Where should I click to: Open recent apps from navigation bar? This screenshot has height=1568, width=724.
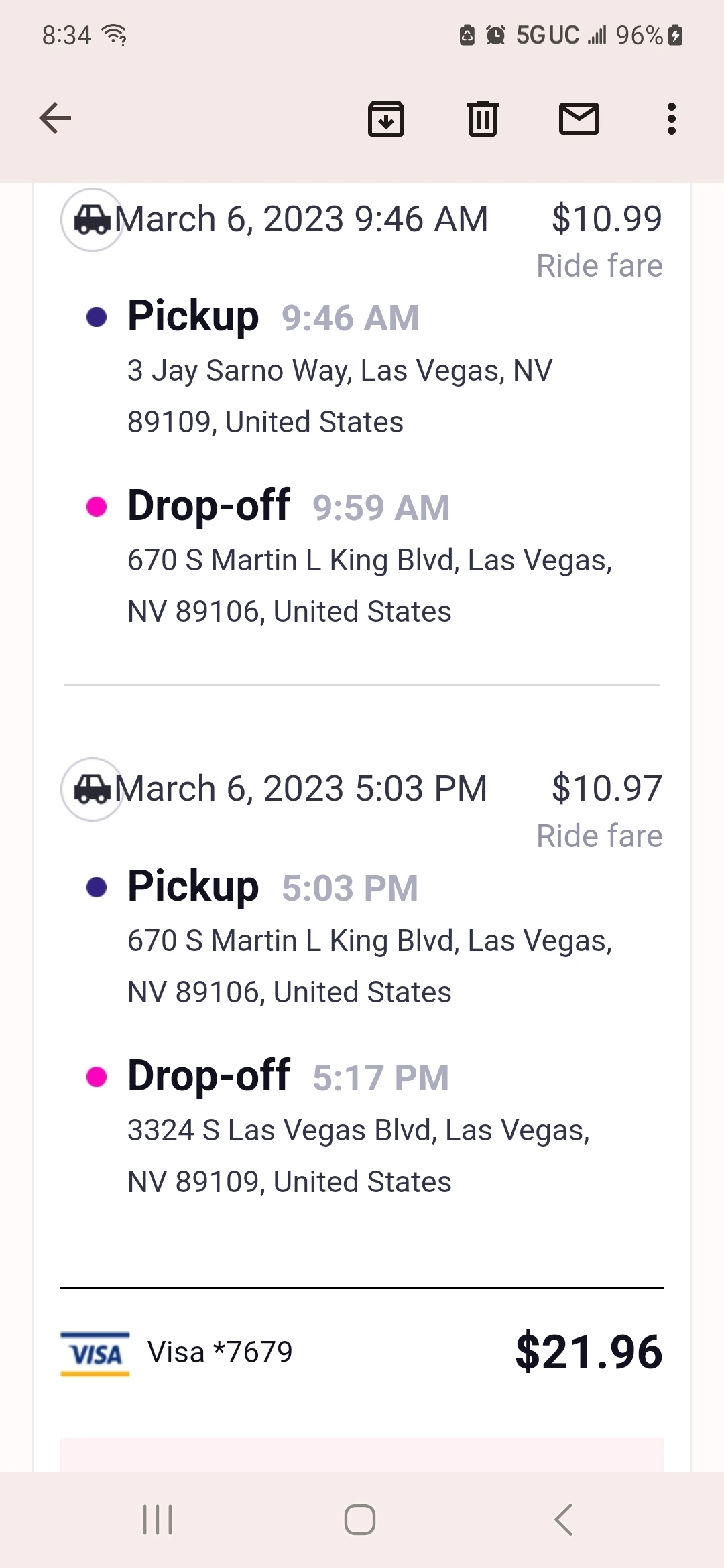click(158, 1519)
